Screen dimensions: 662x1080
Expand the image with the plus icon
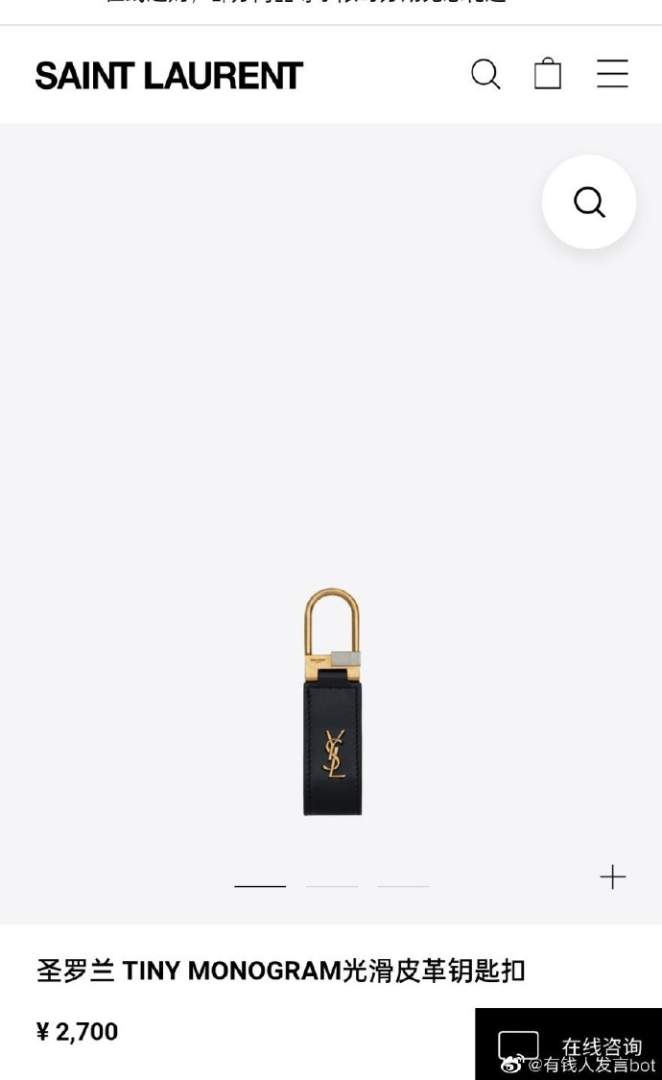click(612, 877)
